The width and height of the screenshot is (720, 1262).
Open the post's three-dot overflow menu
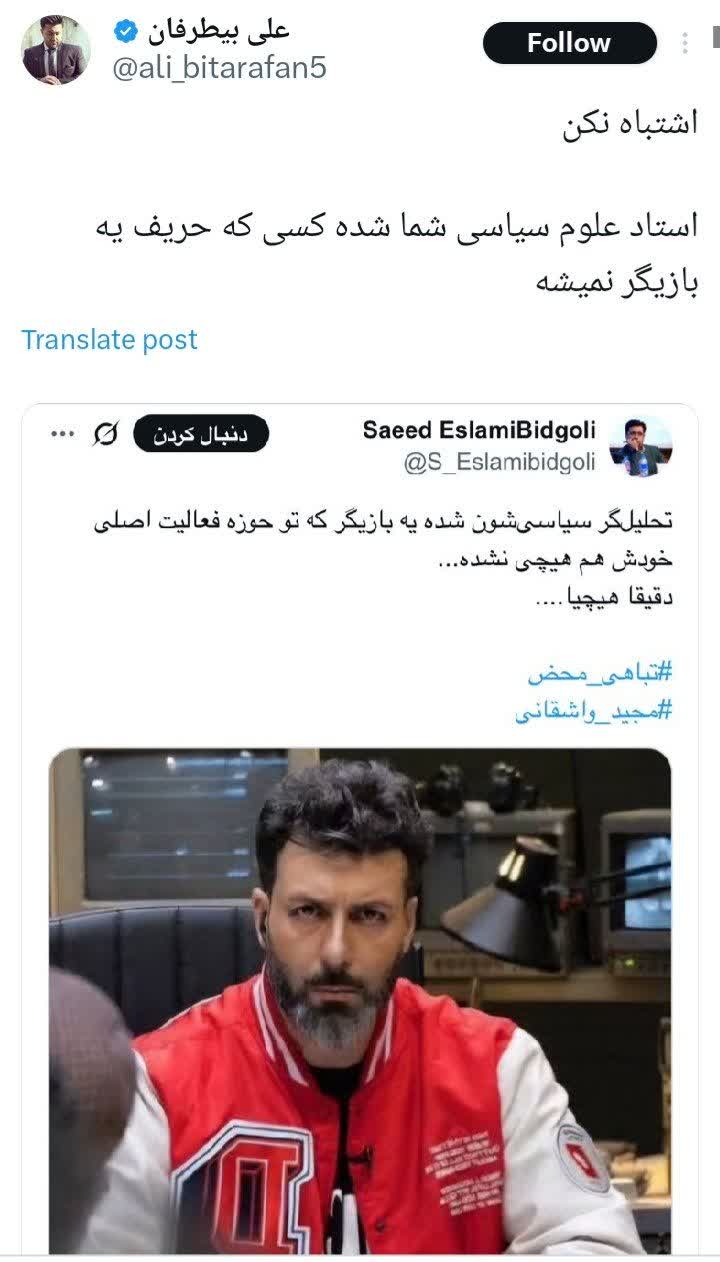click(685, 43)
